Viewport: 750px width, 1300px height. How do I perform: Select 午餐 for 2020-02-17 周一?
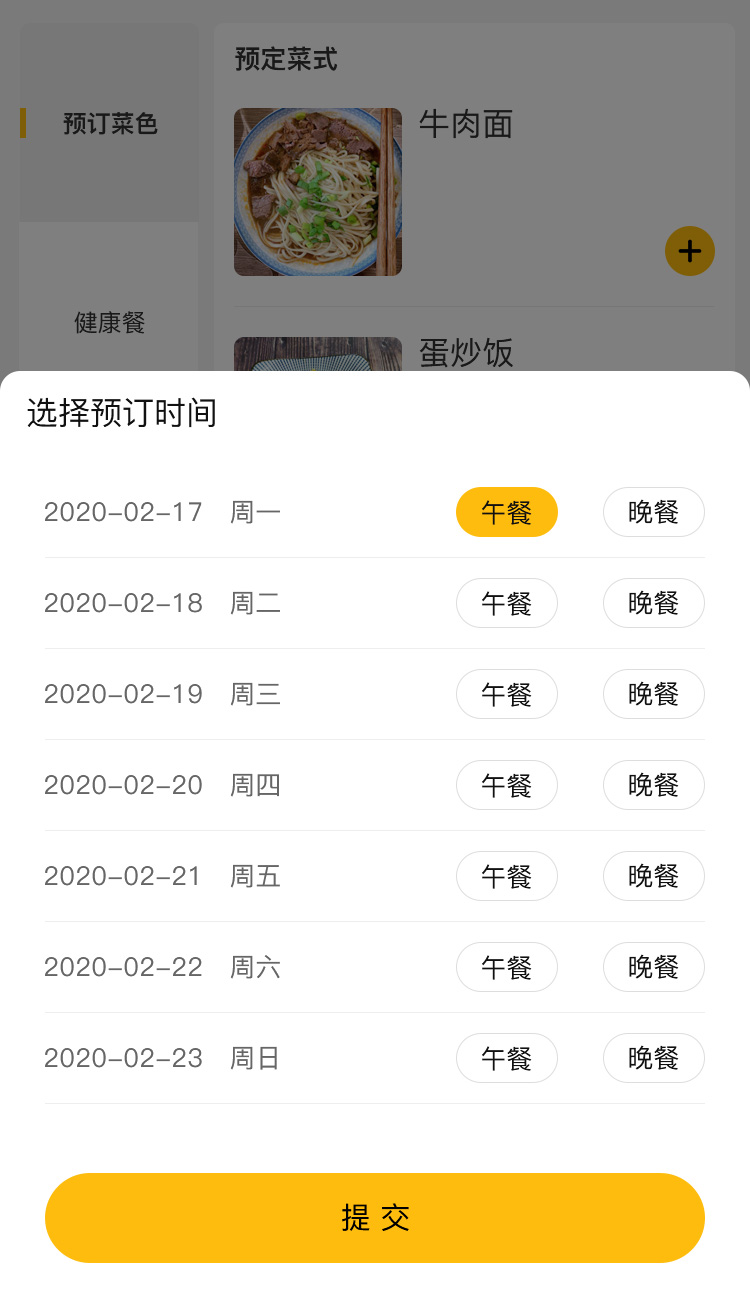coord(506,512)
